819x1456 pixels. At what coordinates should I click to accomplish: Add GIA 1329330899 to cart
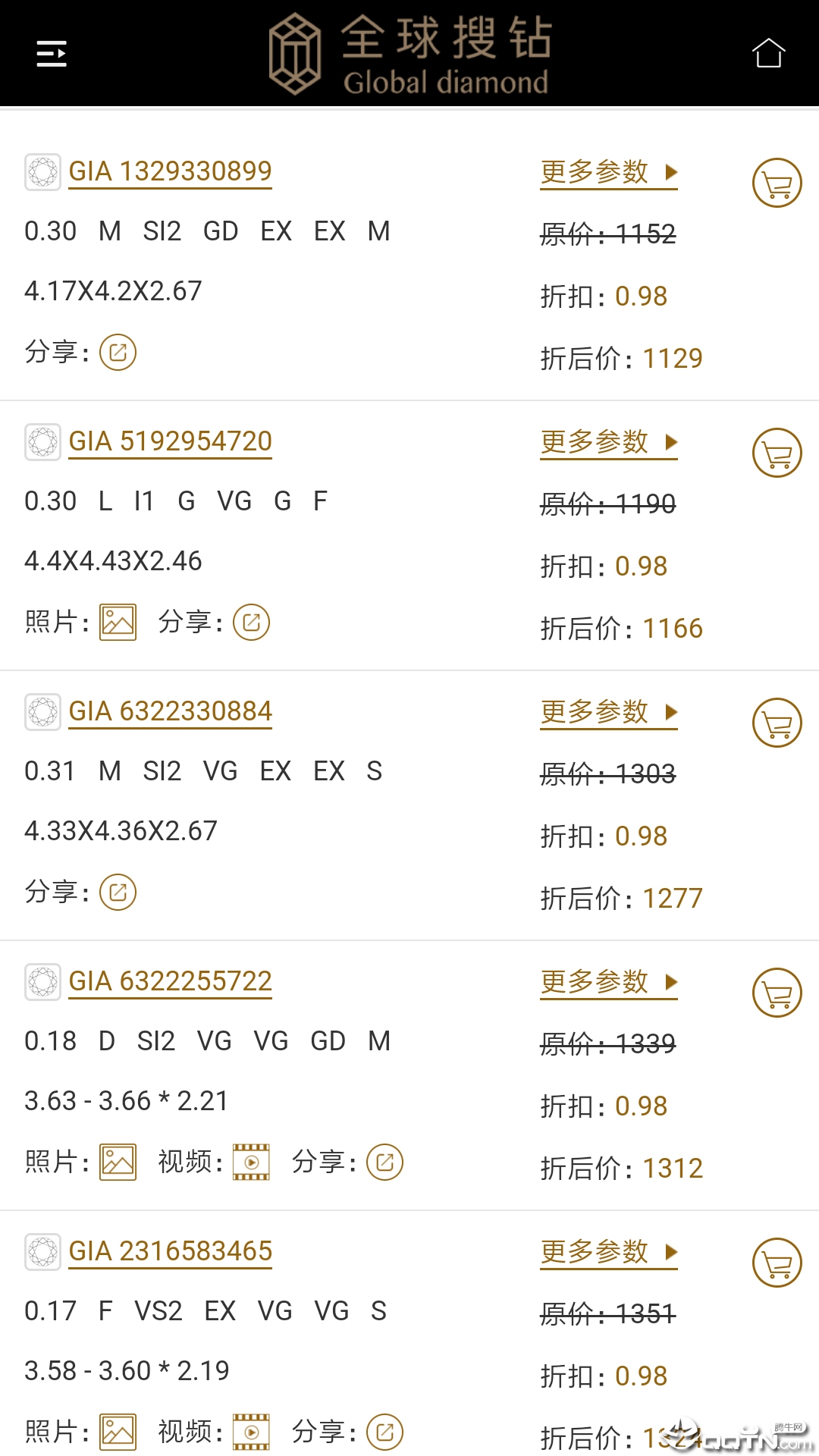[777, 183]
